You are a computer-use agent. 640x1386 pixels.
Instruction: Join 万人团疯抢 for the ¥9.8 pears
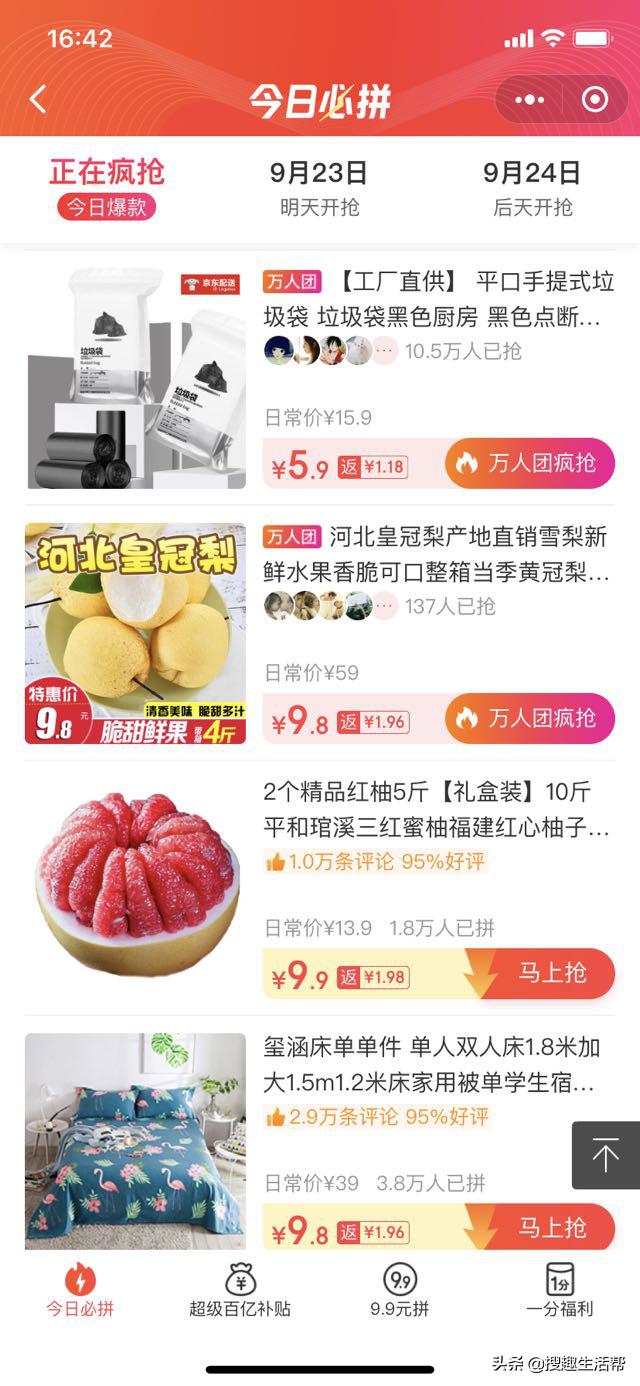point(530,718)
